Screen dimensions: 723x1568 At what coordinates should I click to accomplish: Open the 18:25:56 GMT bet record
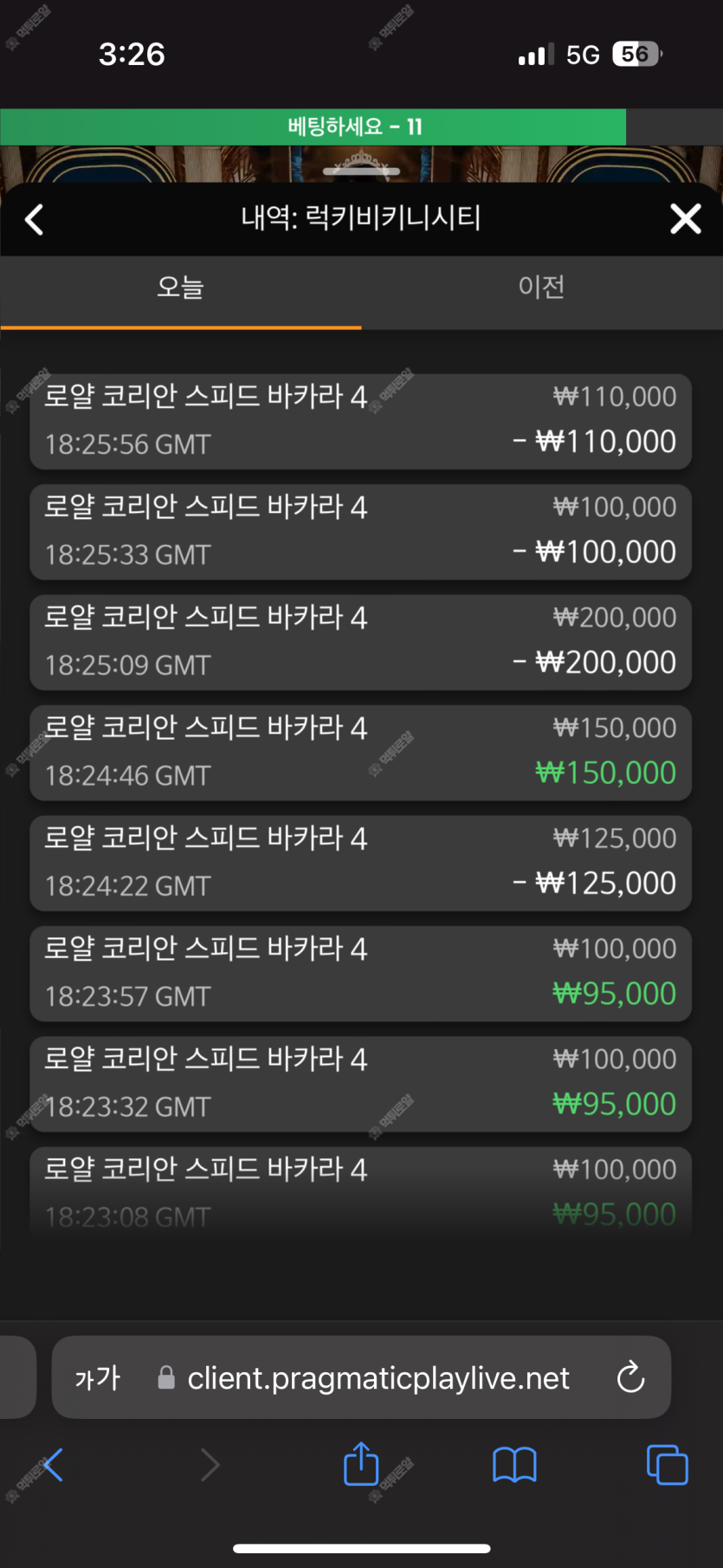click(x=361, y=422)
